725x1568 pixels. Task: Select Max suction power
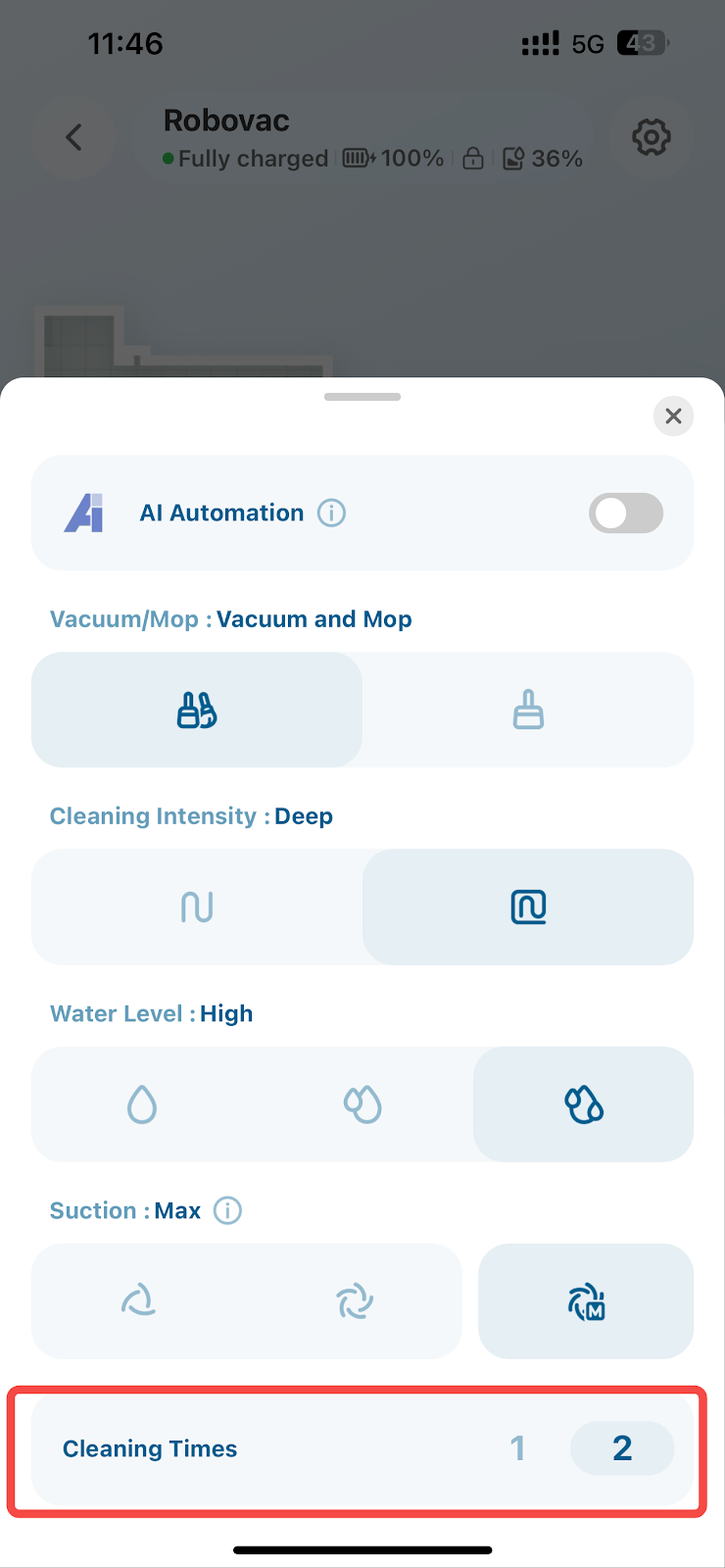(586, 1301)
